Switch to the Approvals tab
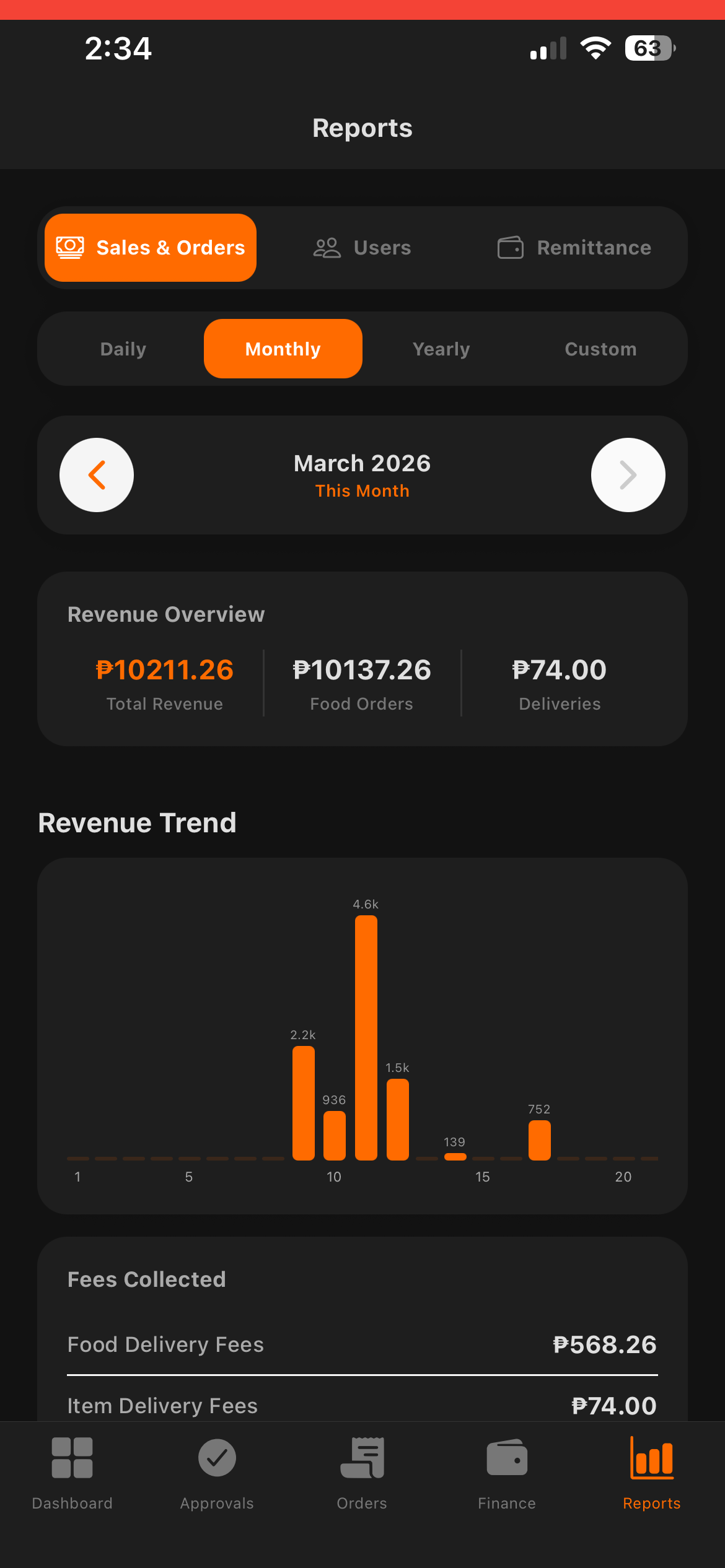The width and height of the screenshot is (725, 1568). pyautogui.click(x=217, y=1473)
